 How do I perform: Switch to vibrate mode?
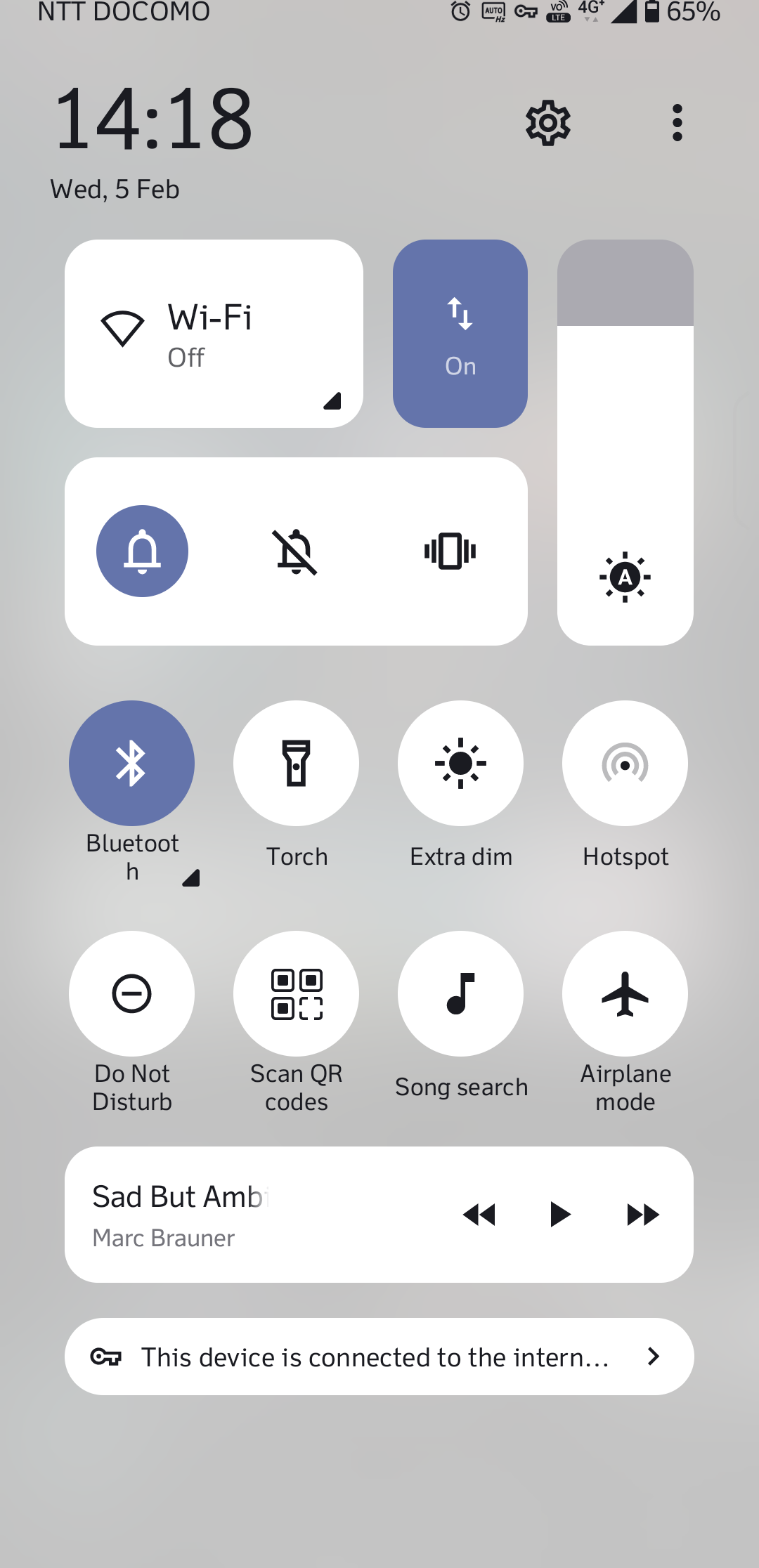pyautogui.click(x=450, y=551)
